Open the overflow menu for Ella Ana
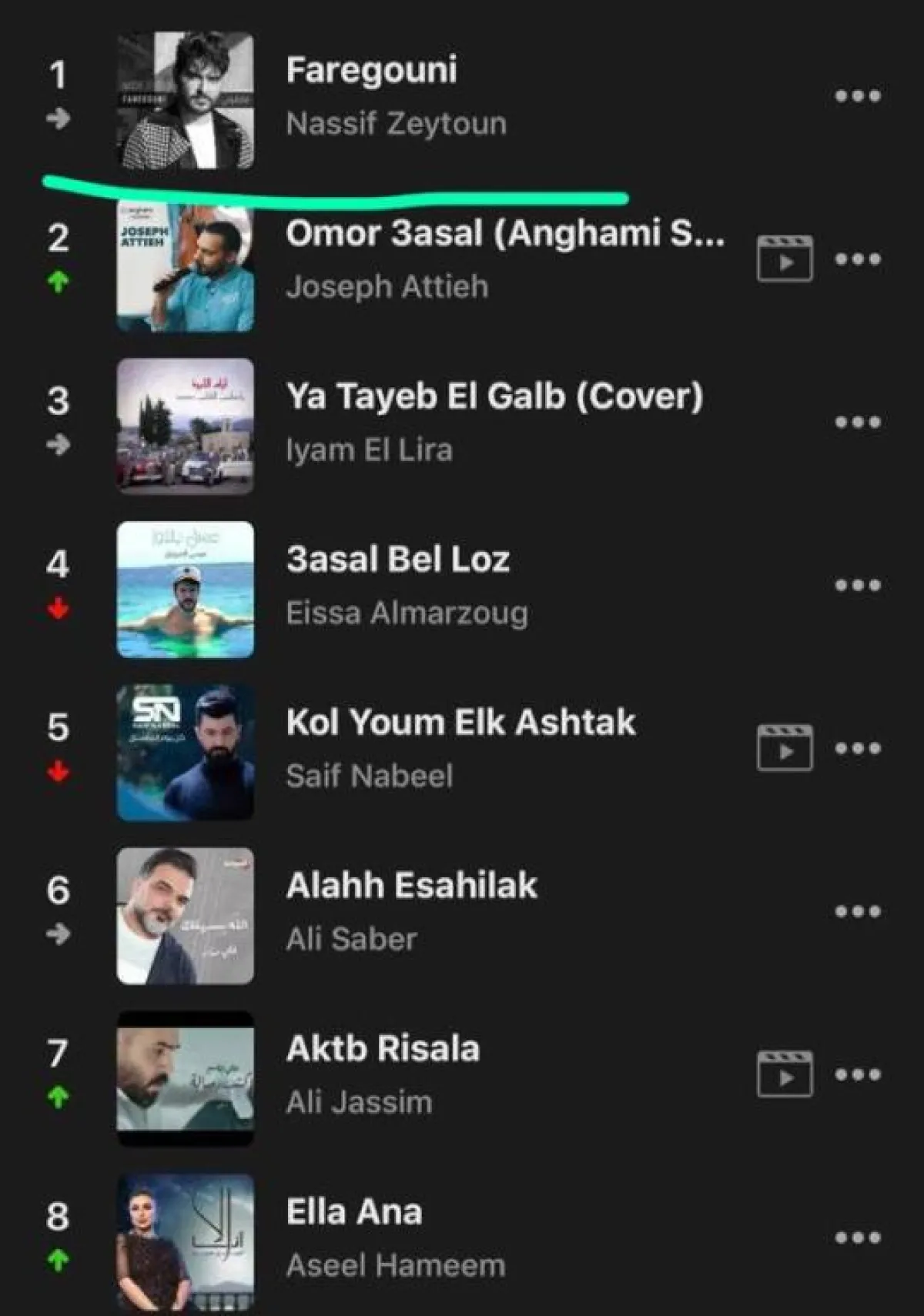The image size is (924, 1316). coord(858,1238)
